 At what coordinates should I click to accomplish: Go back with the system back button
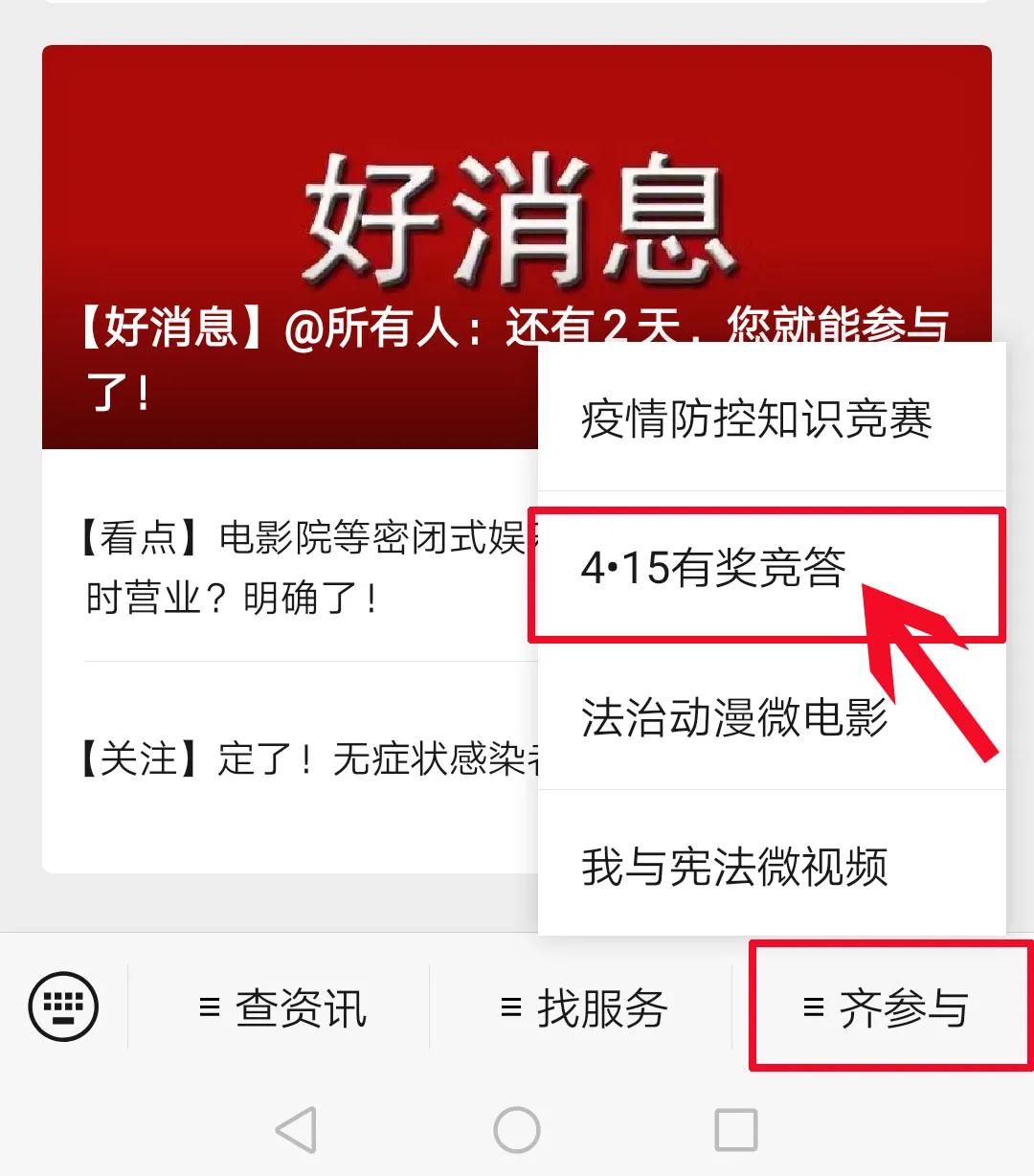coord(297,1130)
